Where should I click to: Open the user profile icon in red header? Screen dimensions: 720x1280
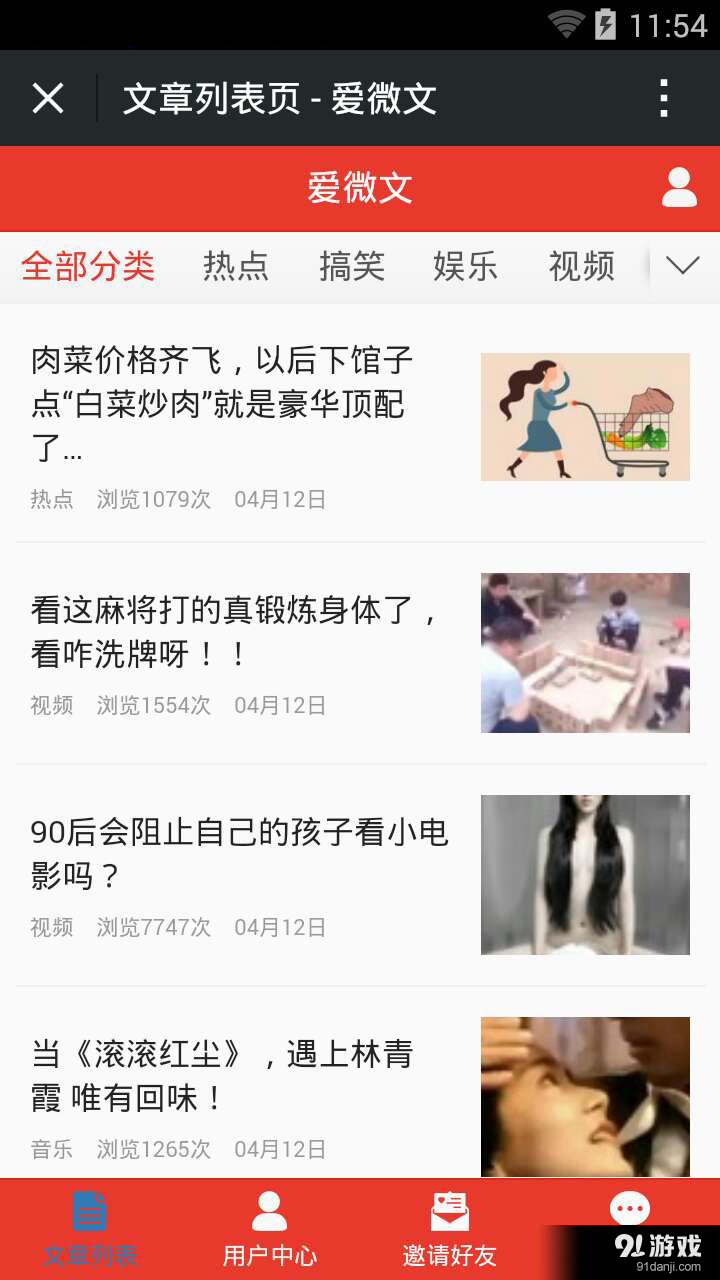pos(679,188)
